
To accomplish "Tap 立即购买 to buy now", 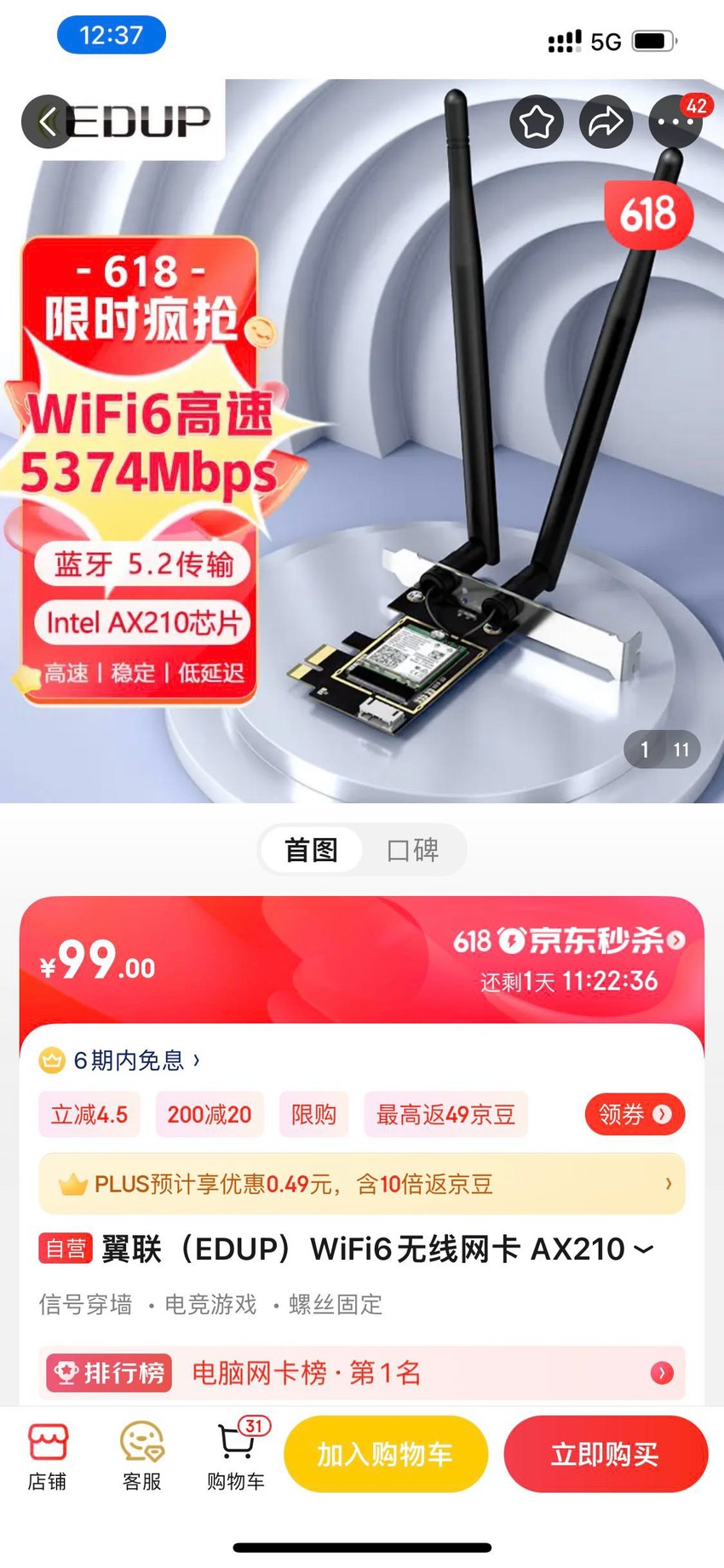I will click(x=606, y=1454).
